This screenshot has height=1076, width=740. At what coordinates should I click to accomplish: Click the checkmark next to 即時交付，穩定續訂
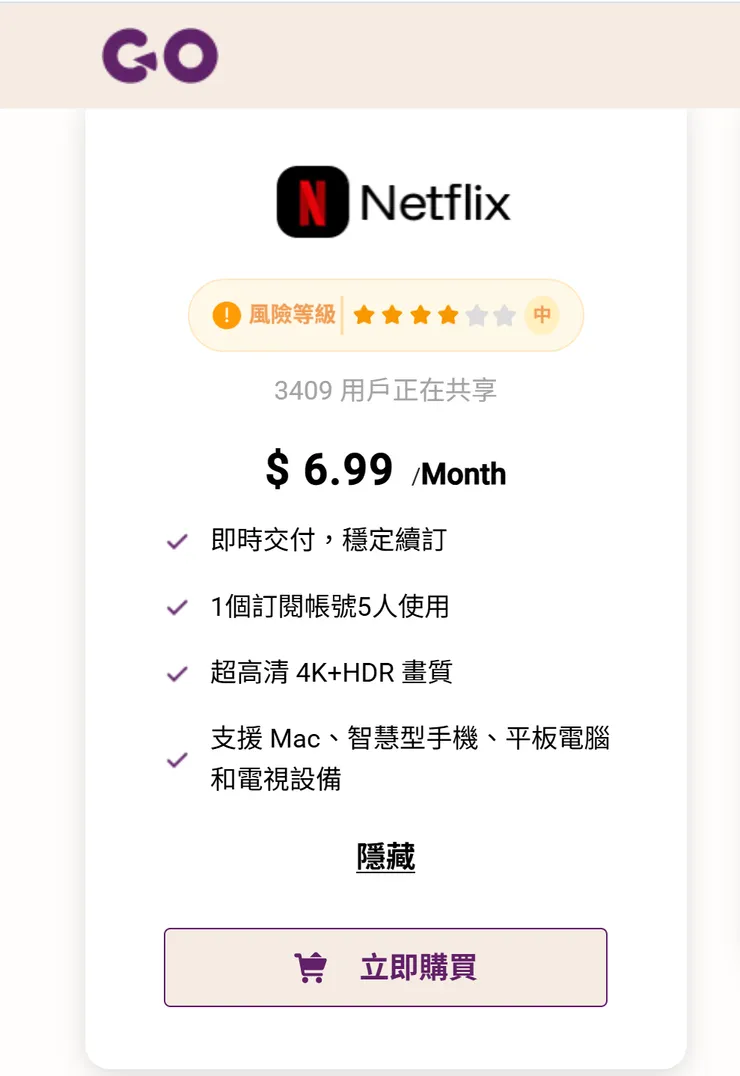176,539
